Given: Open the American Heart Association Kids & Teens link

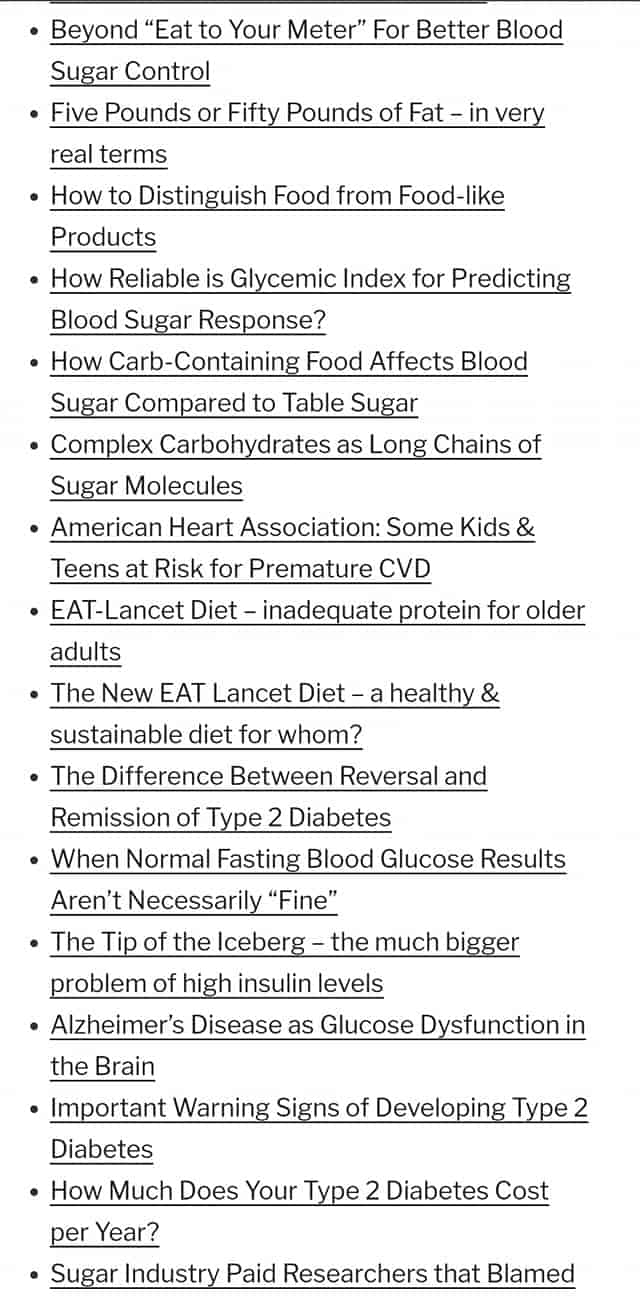Looking at the screenshot, I should [292, 548].
